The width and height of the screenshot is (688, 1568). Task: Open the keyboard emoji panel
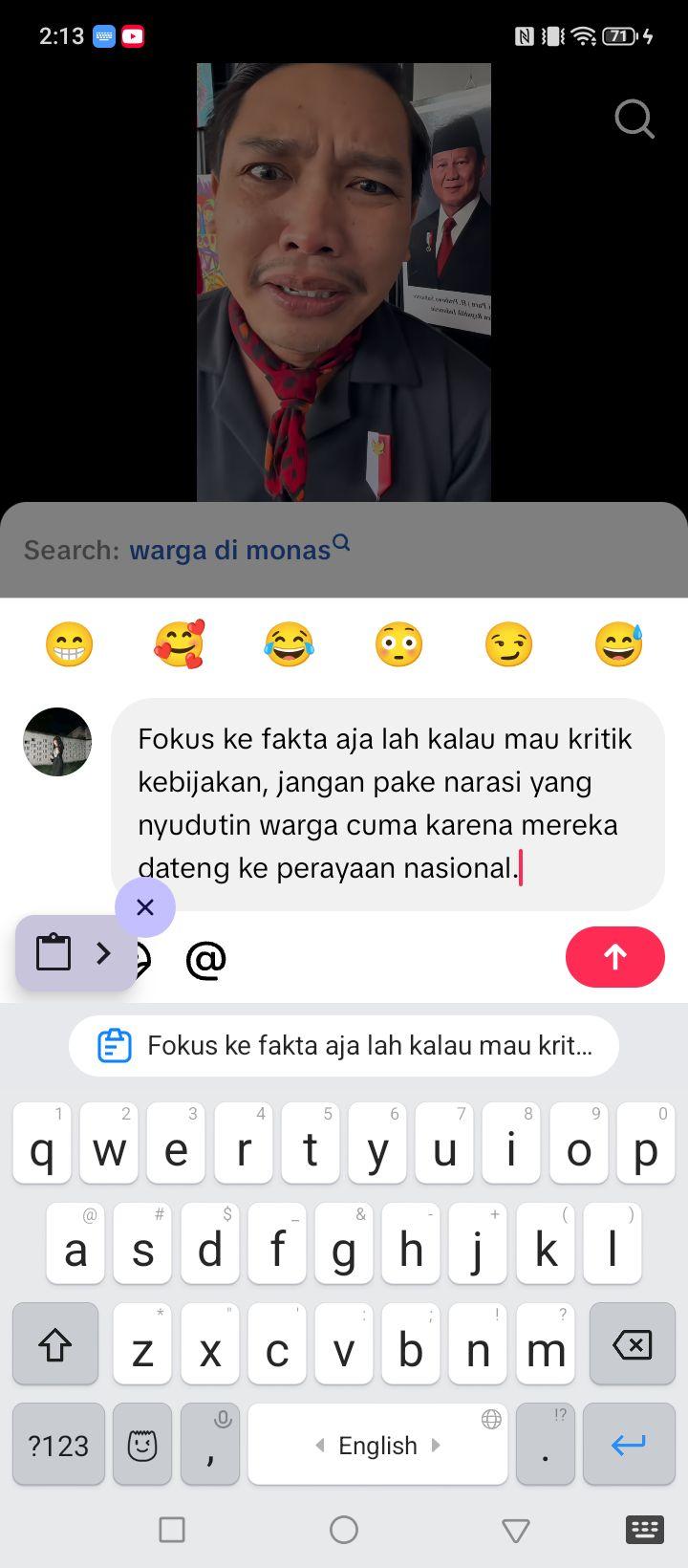(142, 1444)
